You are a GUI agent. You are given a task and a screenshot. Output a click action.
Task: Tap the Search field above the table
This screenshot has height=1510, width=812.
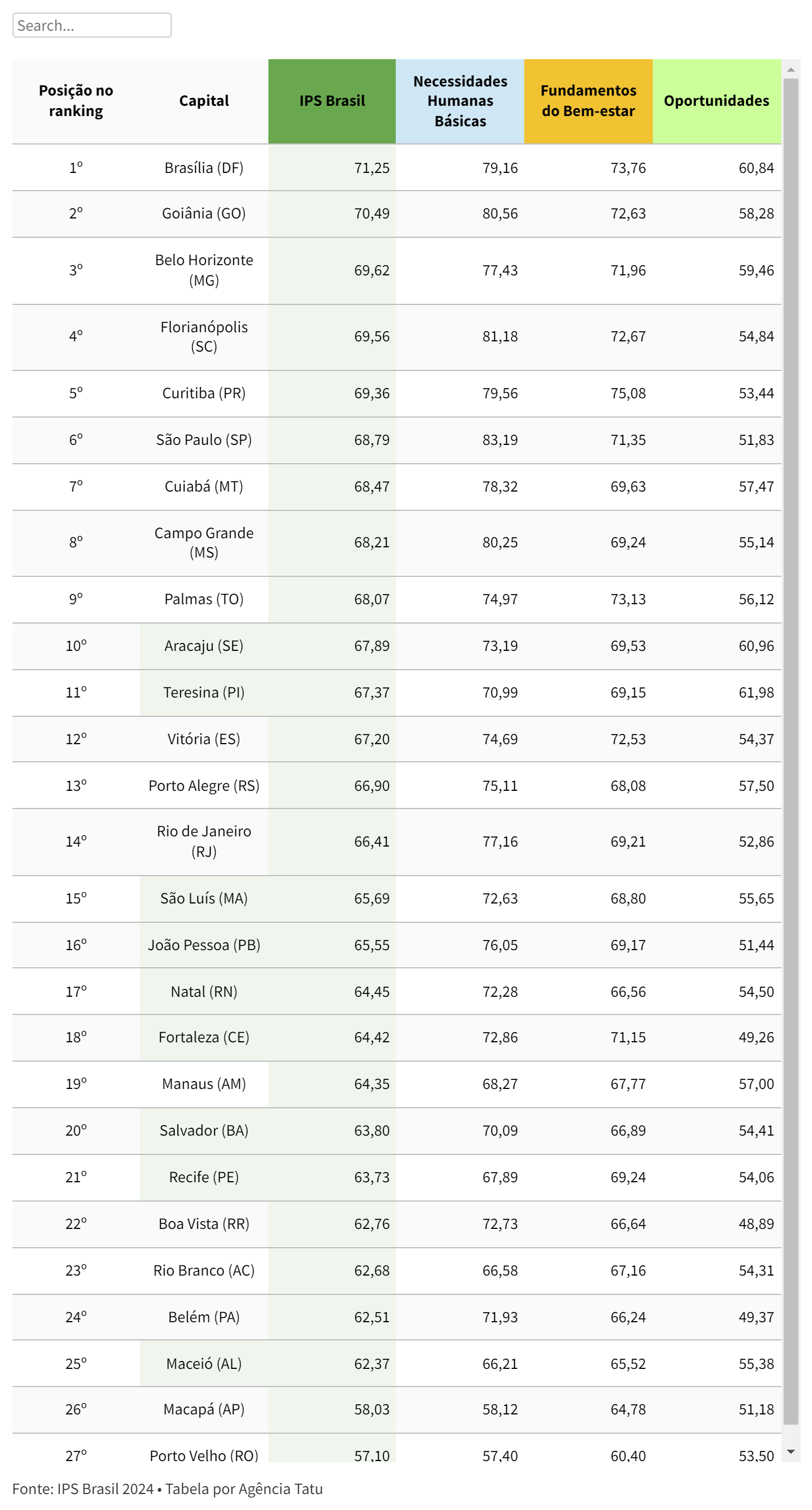tap(92, 25)
